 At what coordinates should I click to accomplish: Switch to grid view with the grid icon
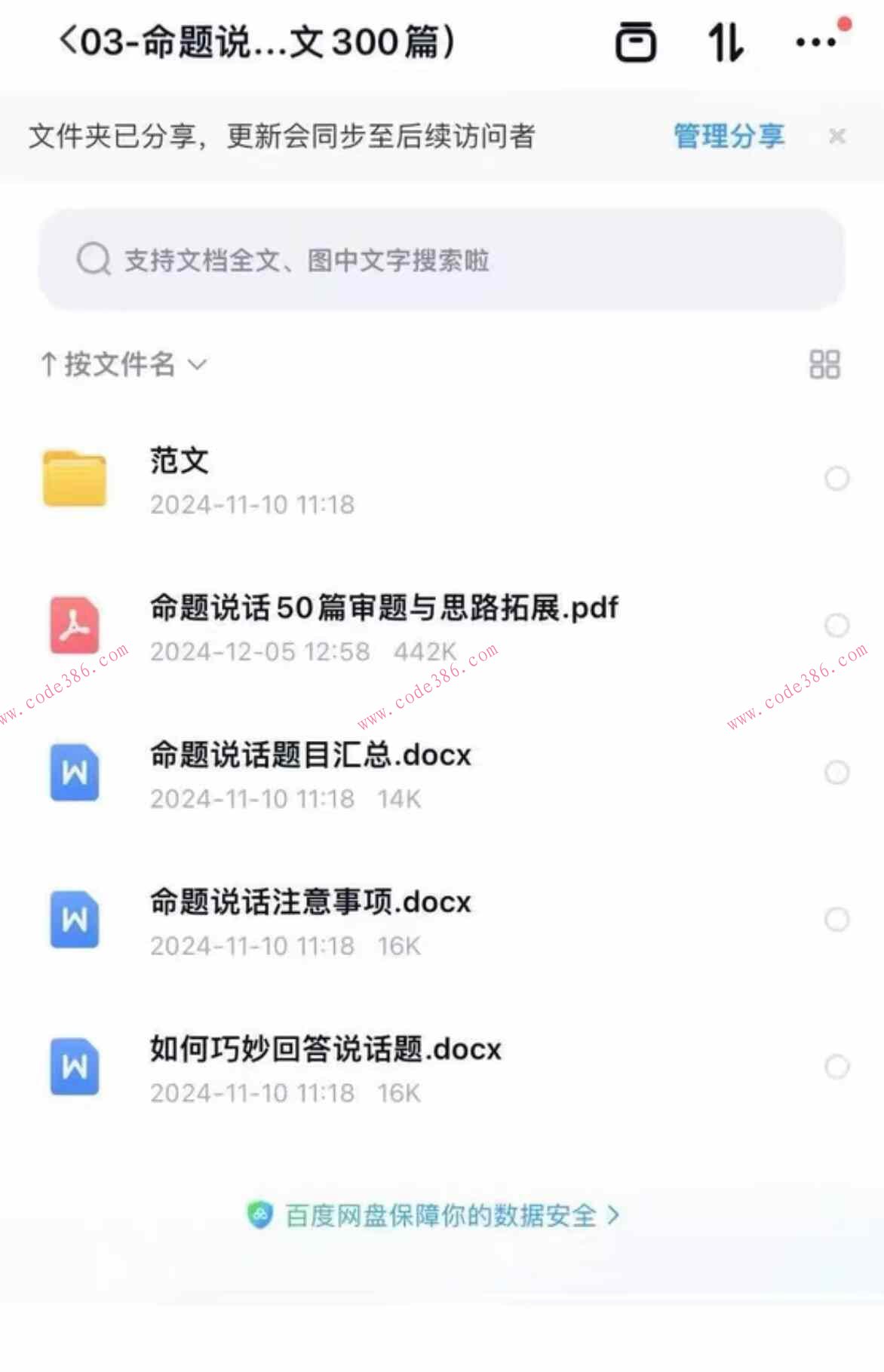(x=823, y=365)
